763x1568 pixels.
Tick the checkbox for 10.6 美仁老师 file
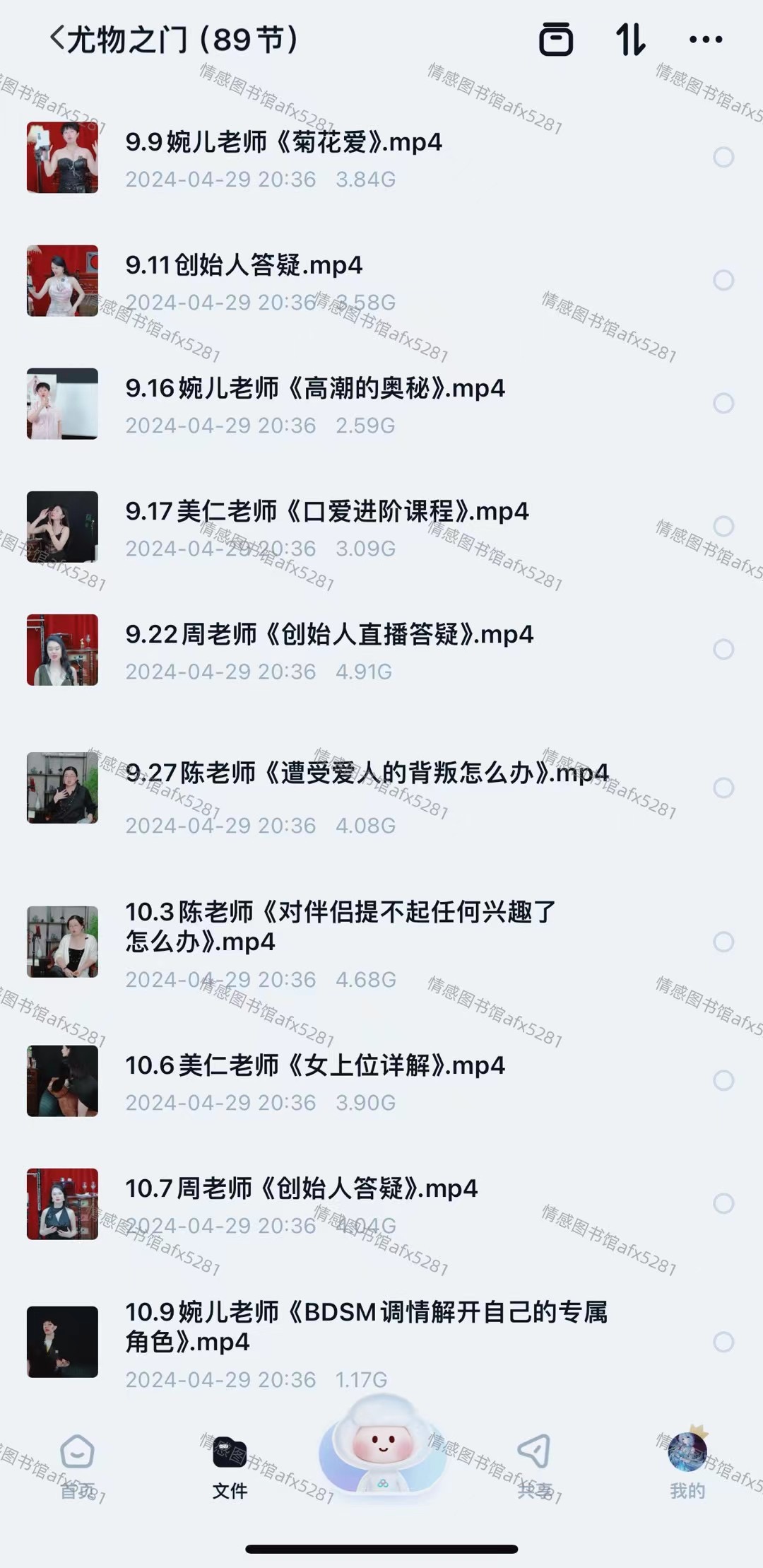click(723, 1080)
